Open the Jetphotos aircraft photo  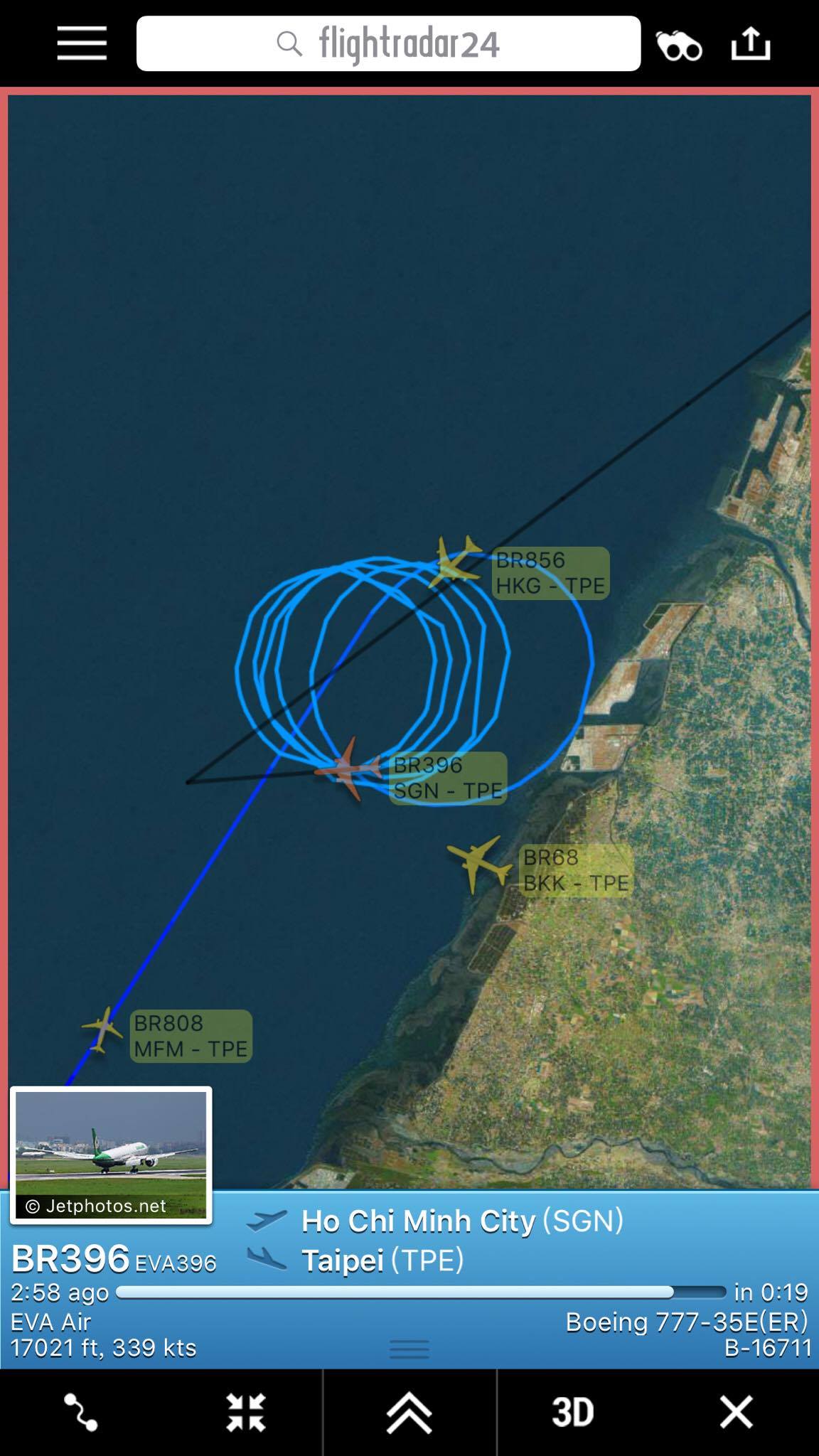pos(111,1155)
